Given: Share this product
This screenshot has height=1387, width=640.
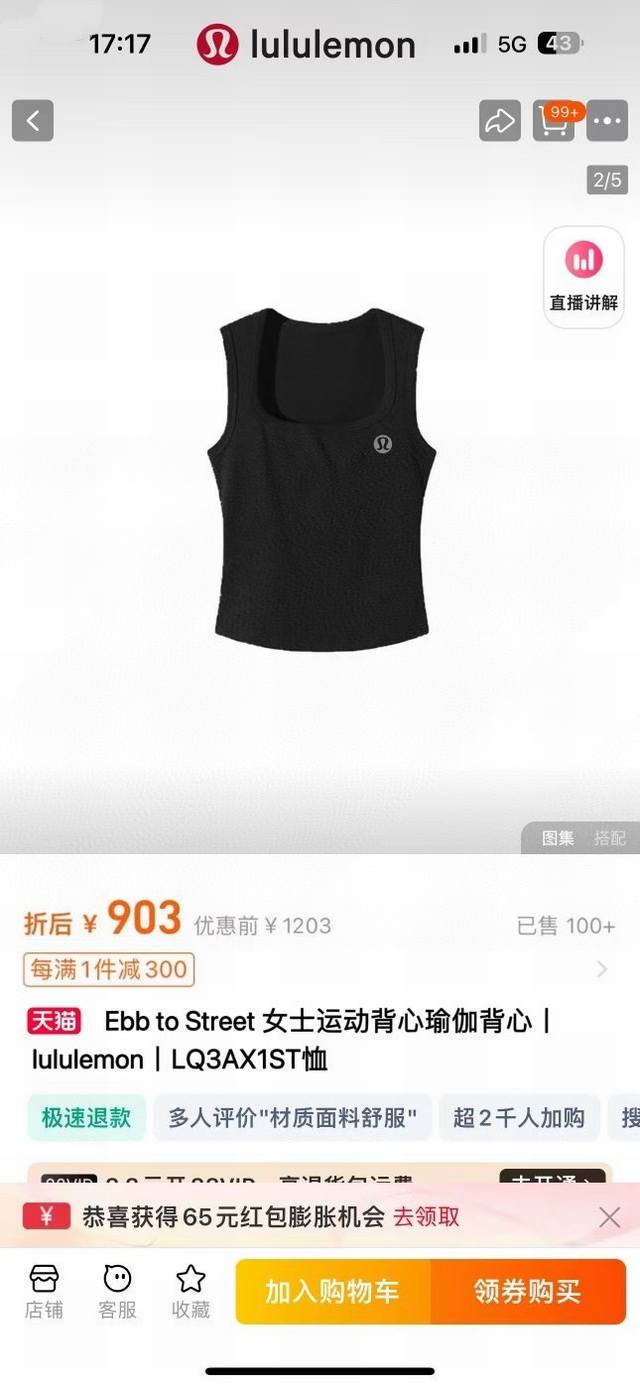Looking at the screenshot, I should 499,121.
